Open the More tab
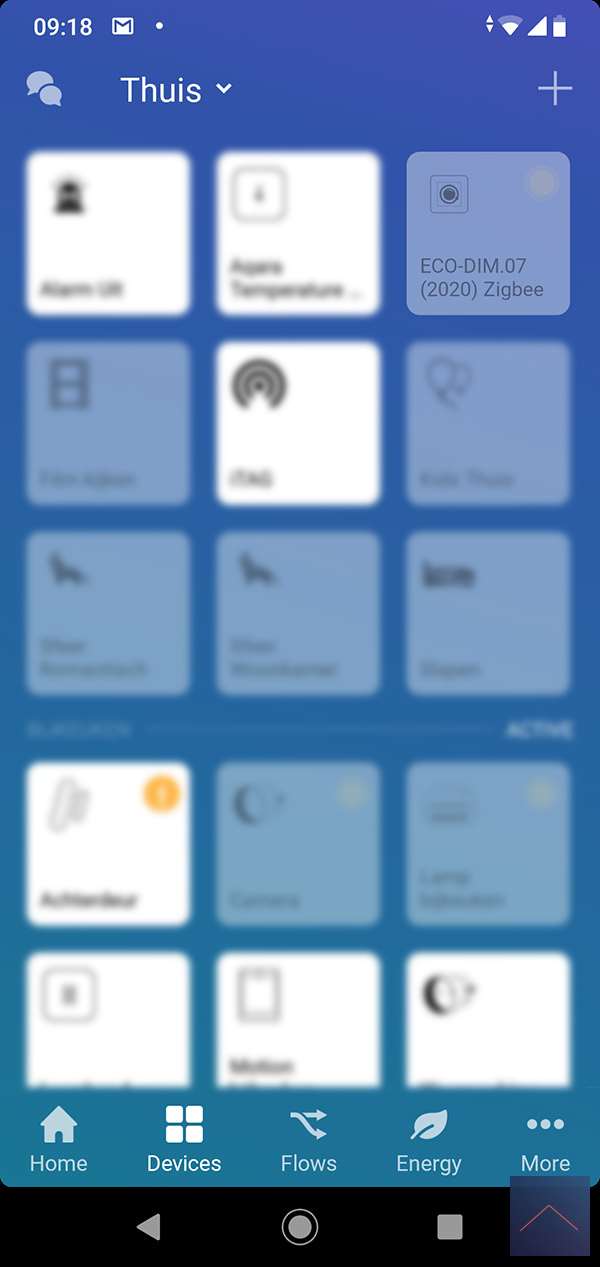The image size is (600, 1267). point(545,1139)
